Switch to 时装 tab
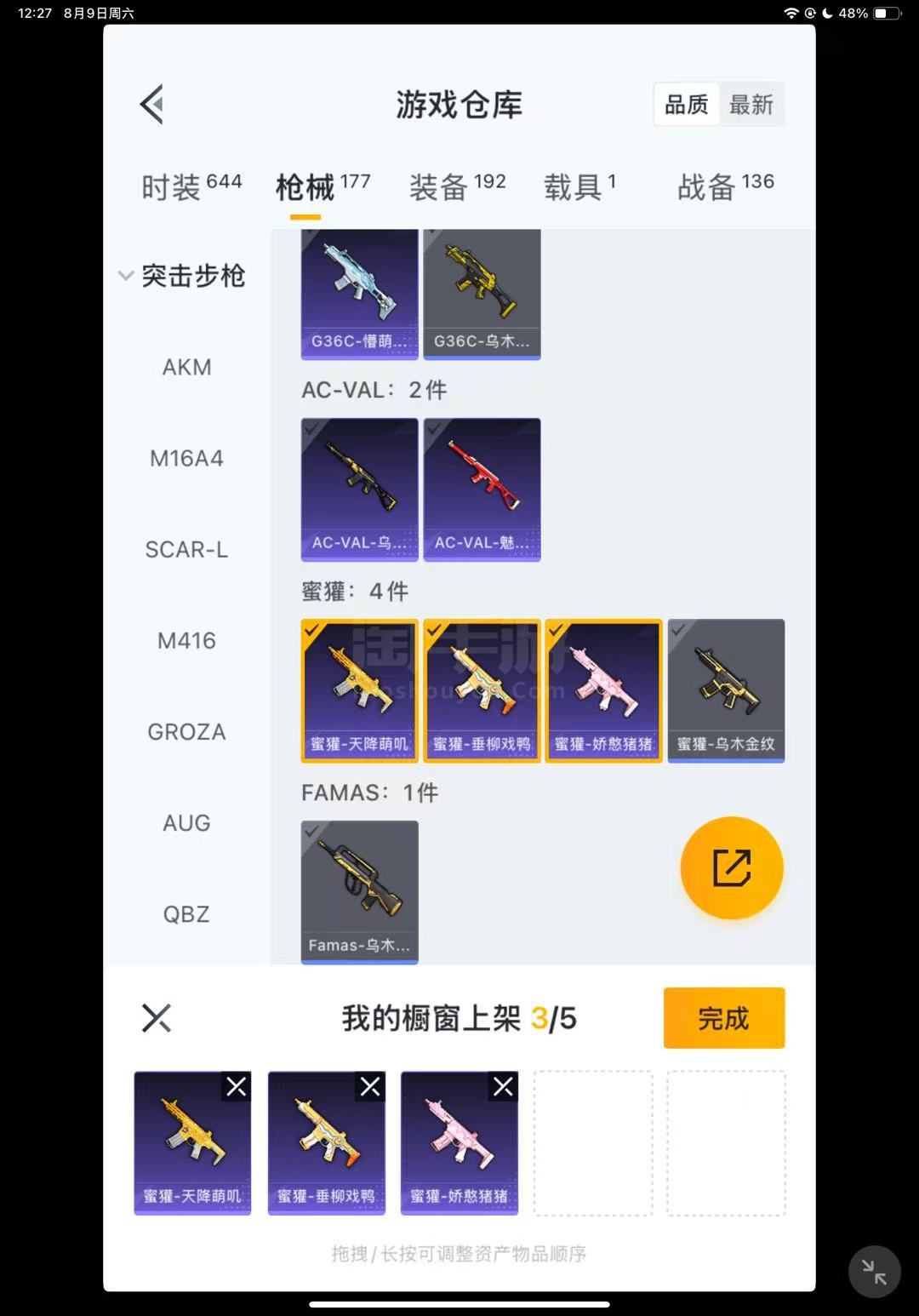This screenshot has height=1316, width=919. pos(191,186)
